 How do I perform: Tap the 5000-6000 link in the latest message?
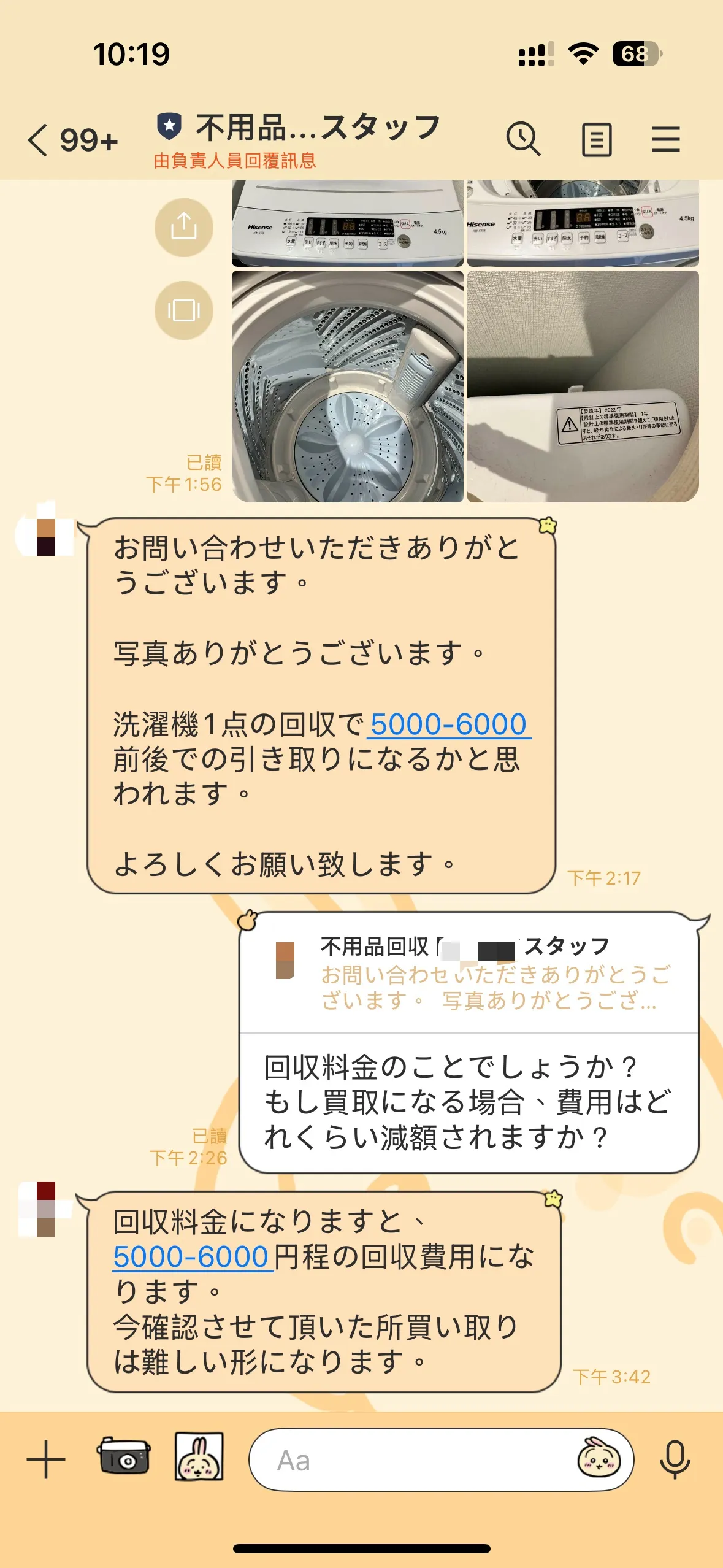191,1256
